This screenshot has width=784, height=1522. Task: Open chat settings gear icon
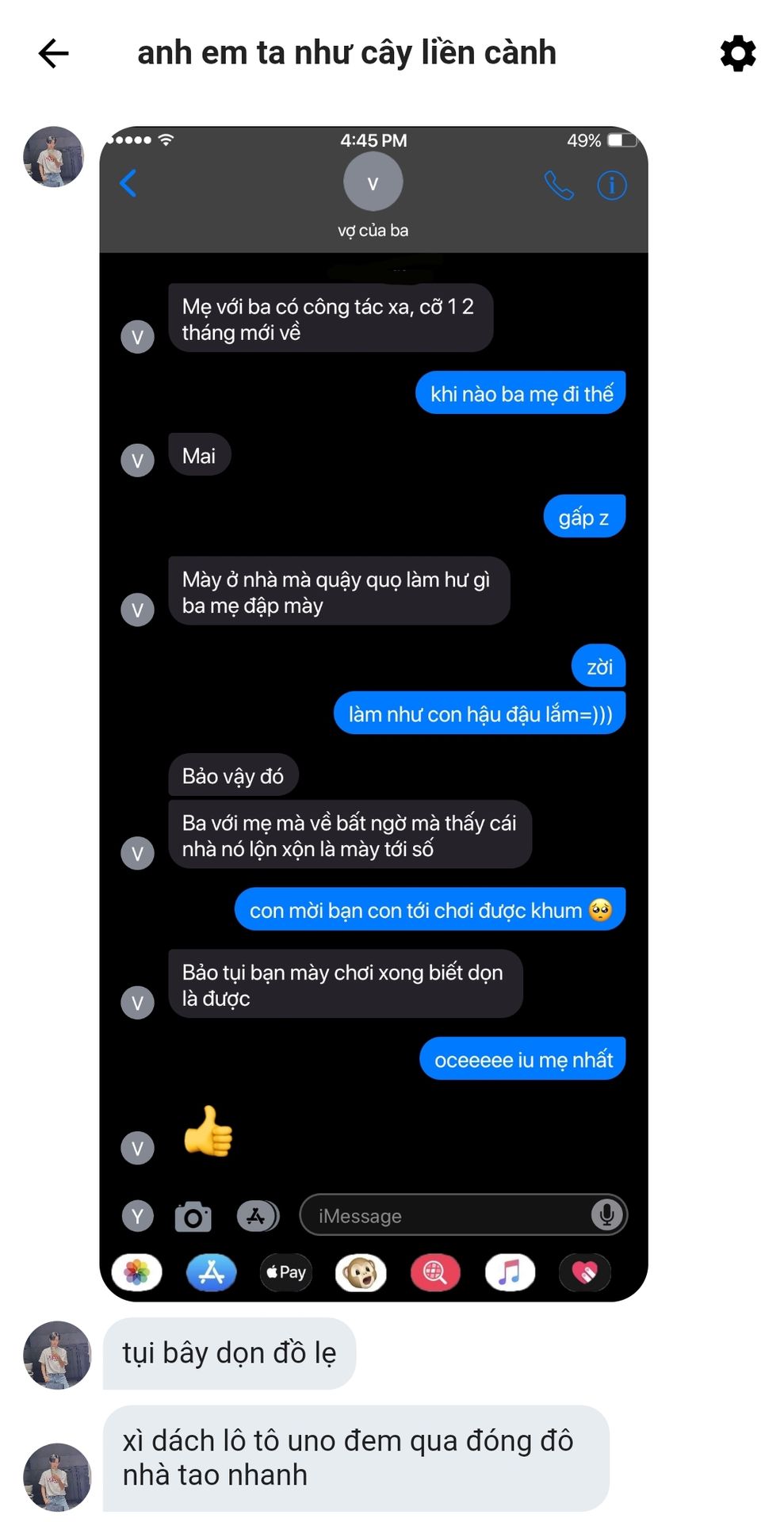pos(737,53)
